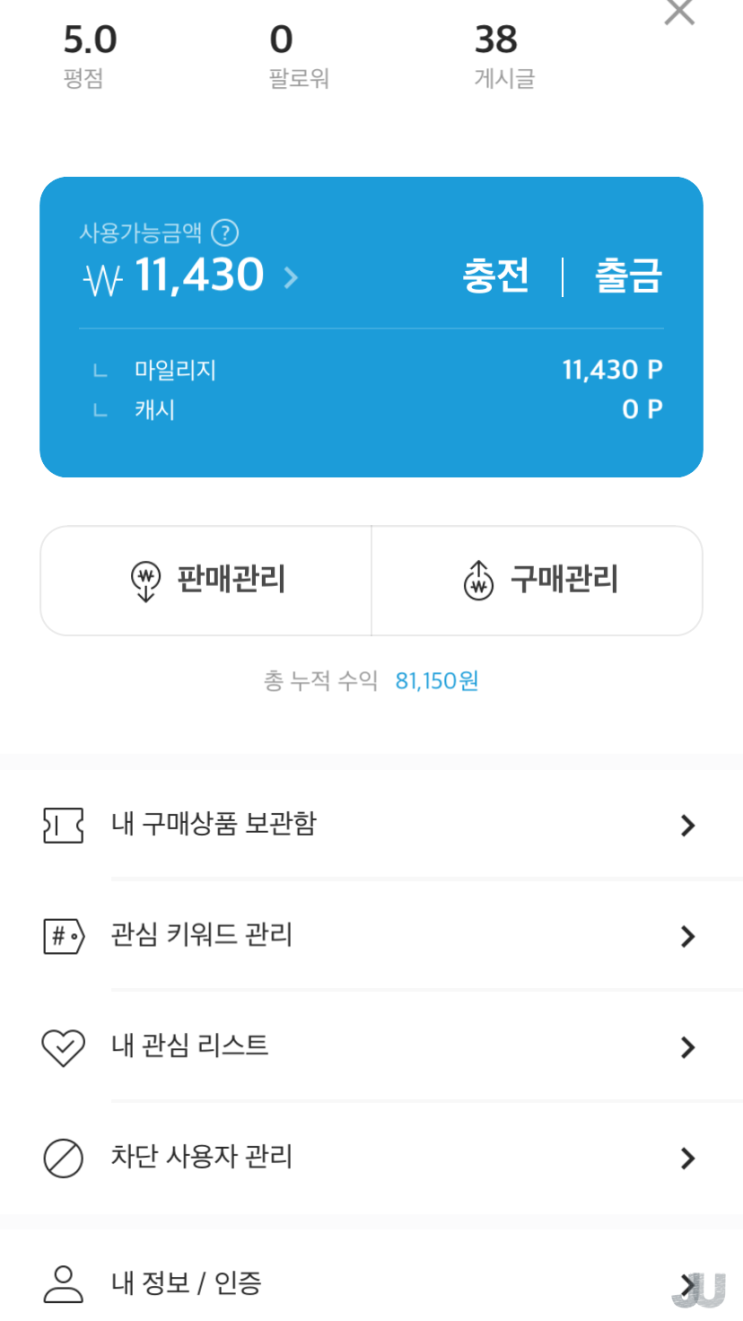Open 판매관리
743x1321 pixels.
coord(206,580)
